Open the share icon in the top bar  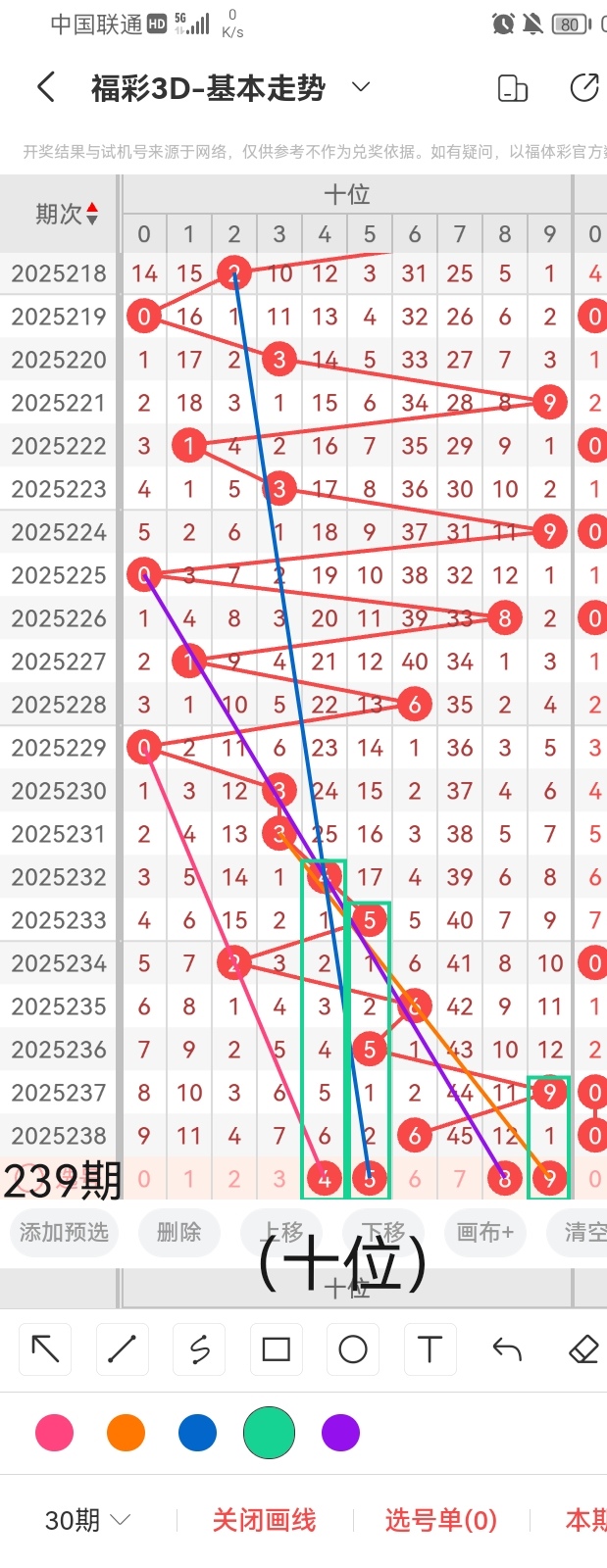click(x=584, y=87)
